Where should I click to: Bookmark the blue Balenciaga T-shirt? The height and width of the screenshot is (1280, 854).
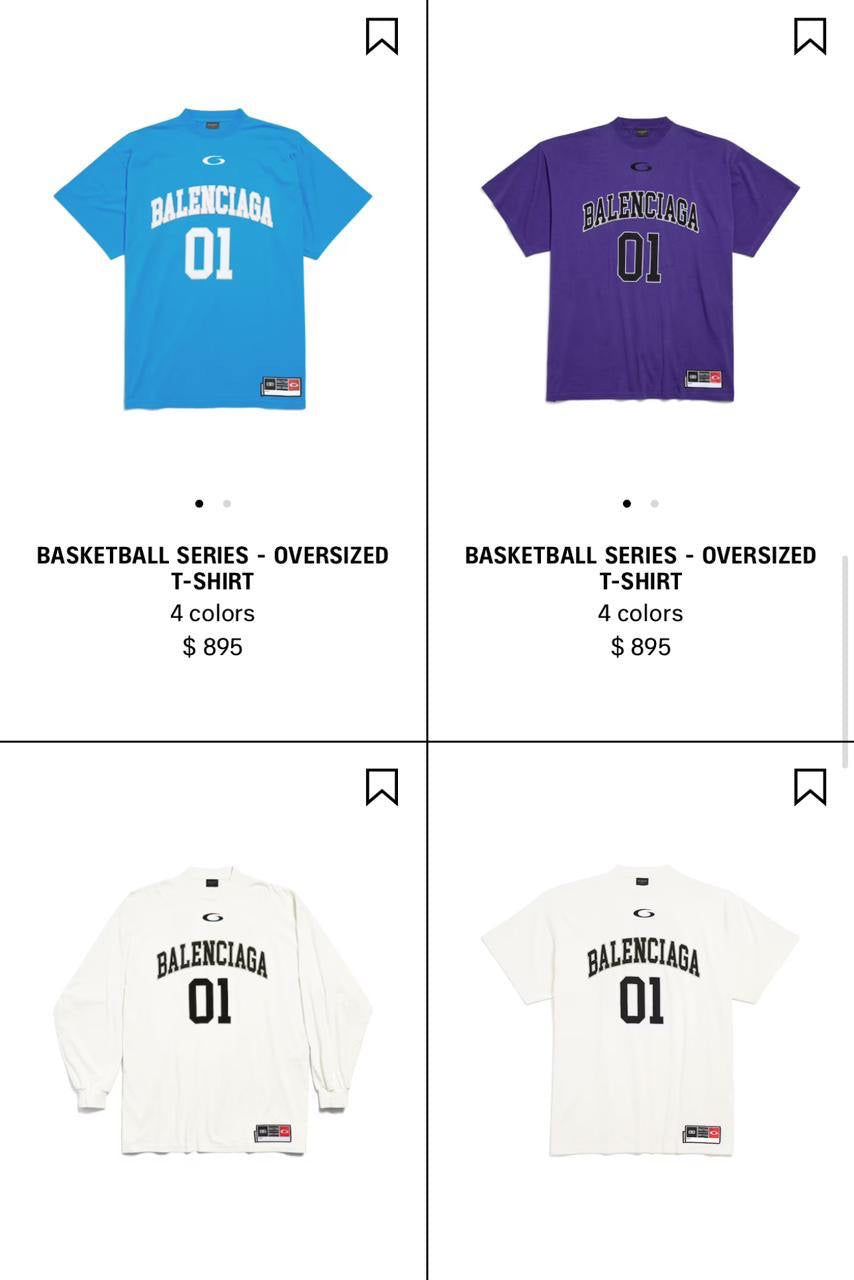point(381,36)
